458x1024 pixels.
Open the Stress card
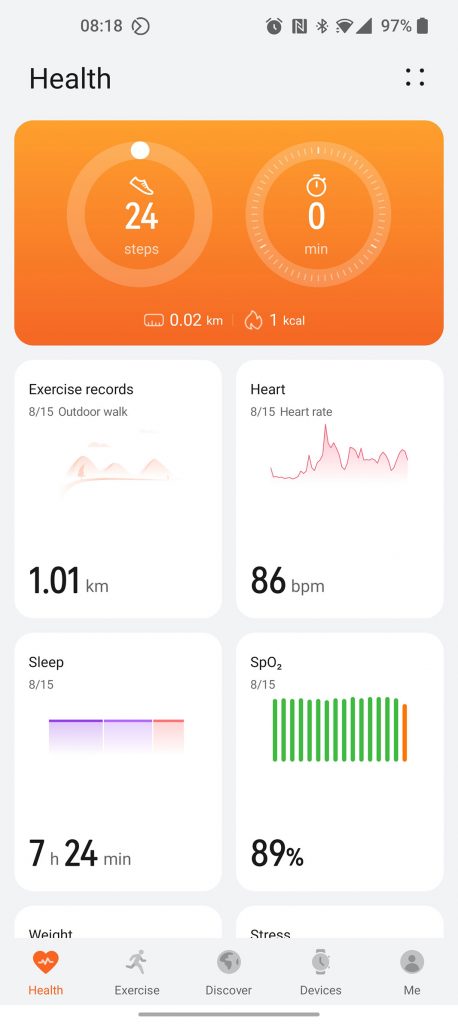point(340,922)
